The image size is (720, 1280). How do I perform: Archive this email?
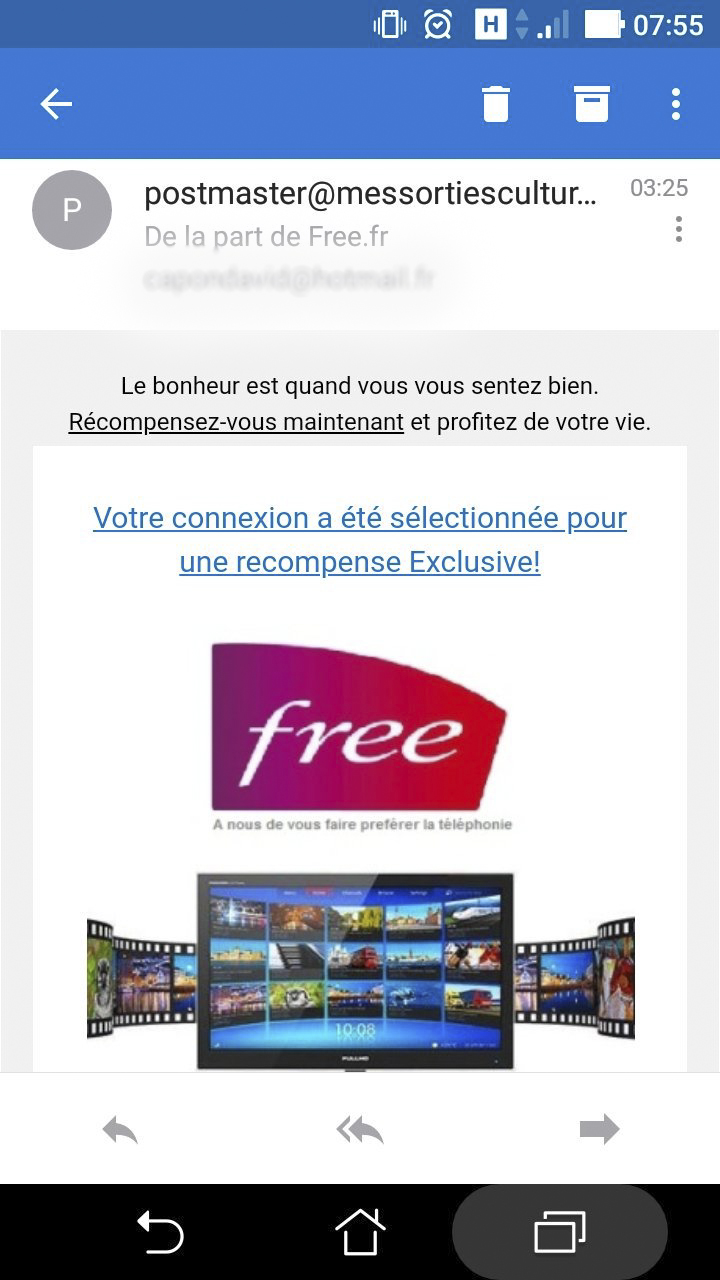(x=592, y=104)
